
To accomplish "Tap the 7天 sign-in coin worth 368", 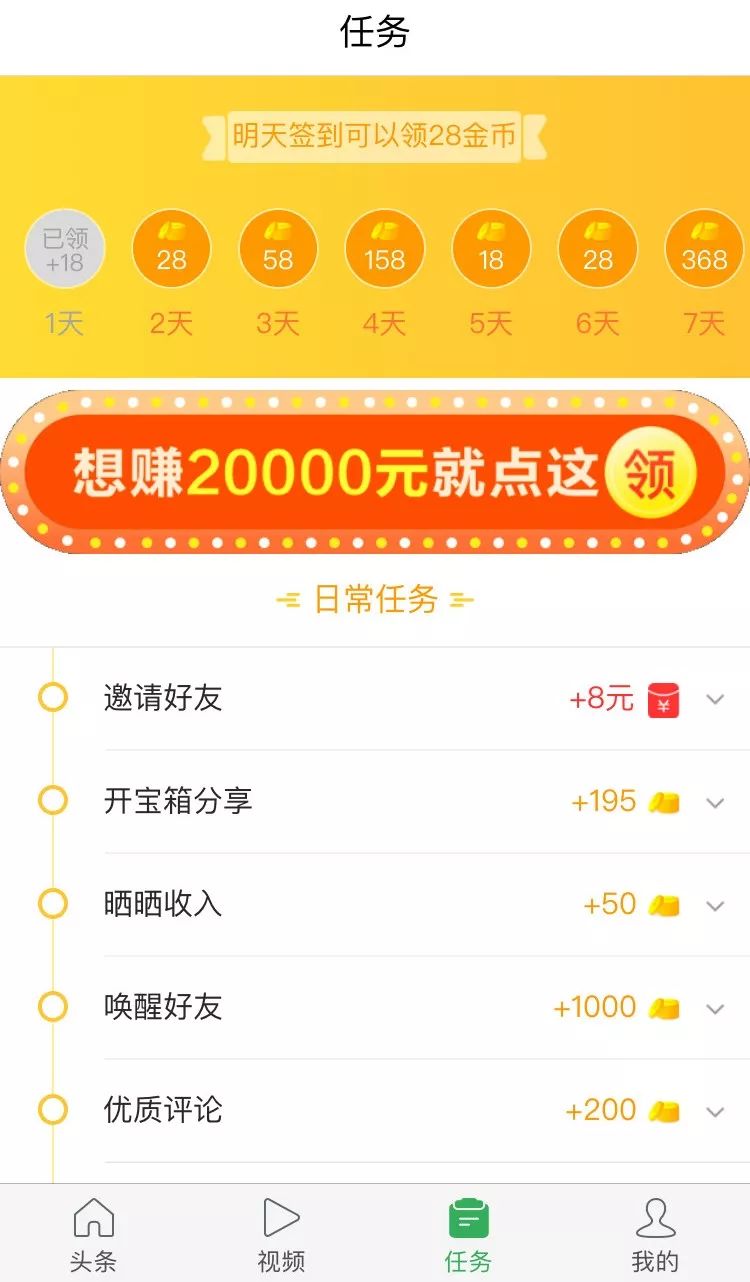I will [704, 249].
